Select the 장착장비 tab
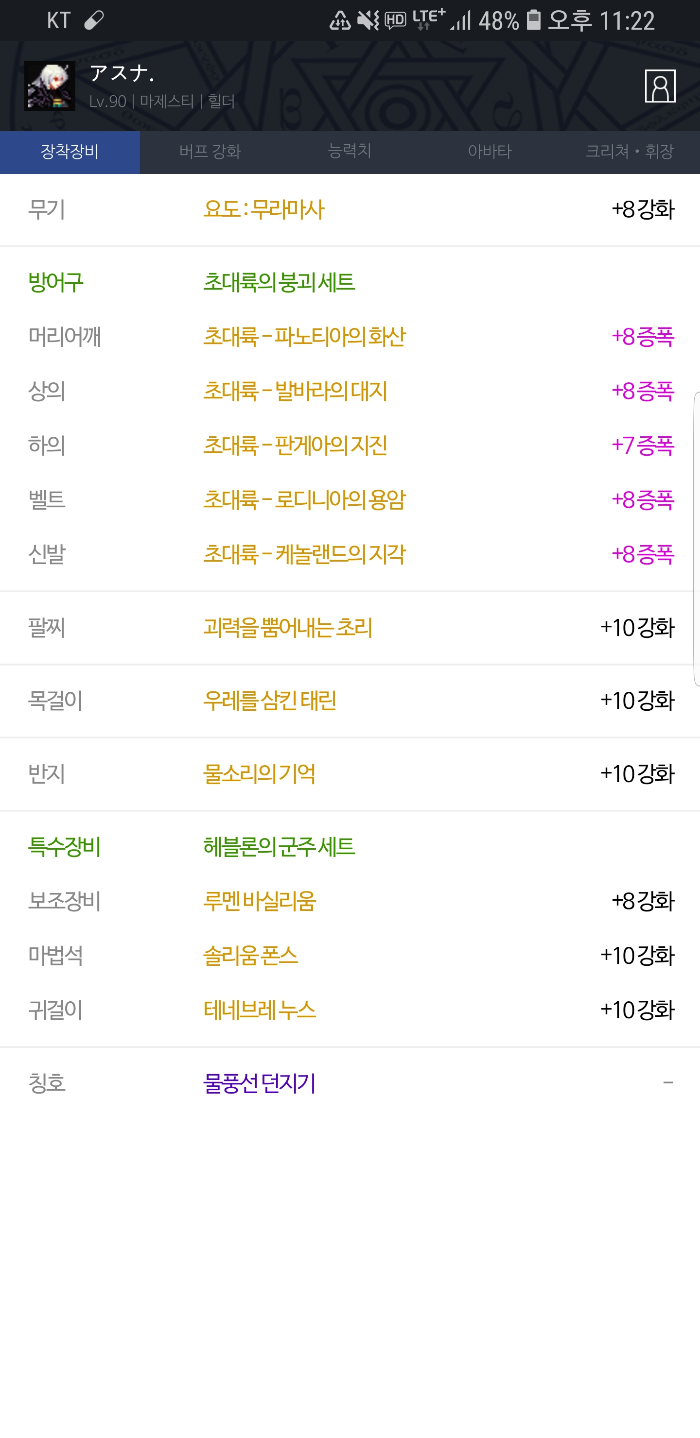 point(70,152)
